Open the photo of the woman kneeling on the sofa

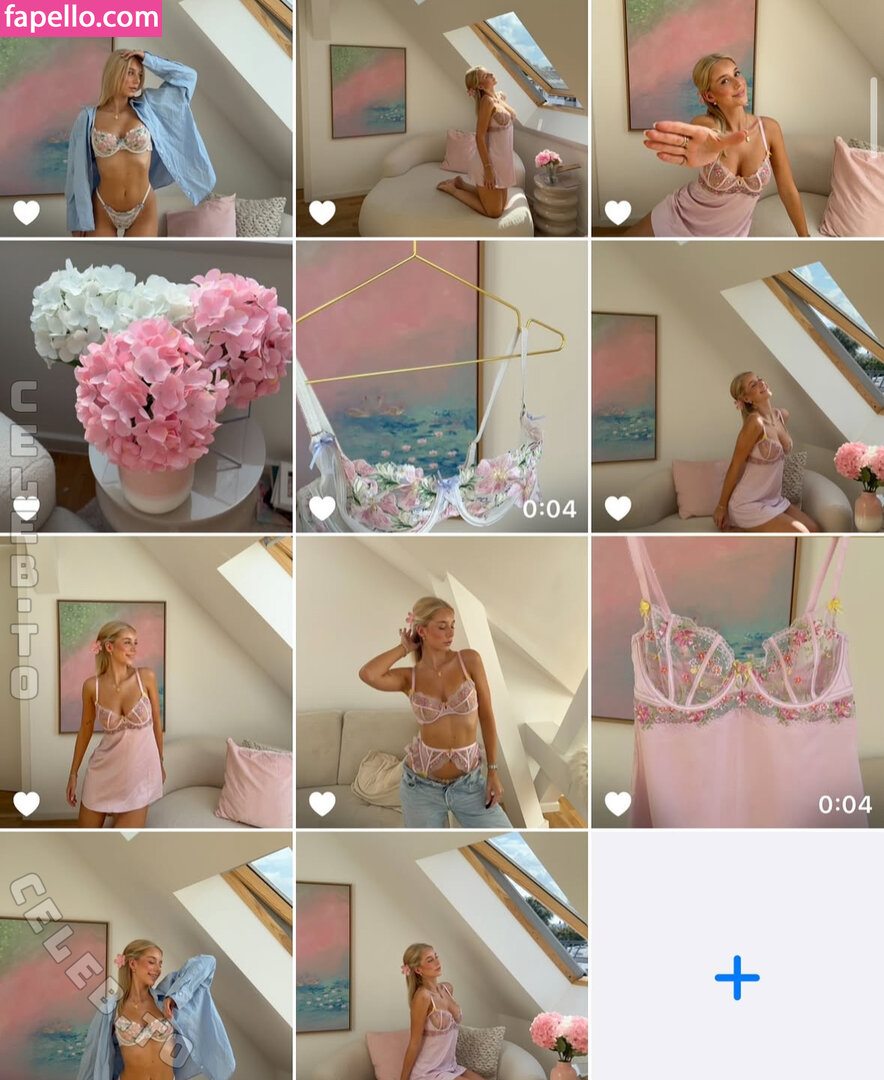(442, 118)
